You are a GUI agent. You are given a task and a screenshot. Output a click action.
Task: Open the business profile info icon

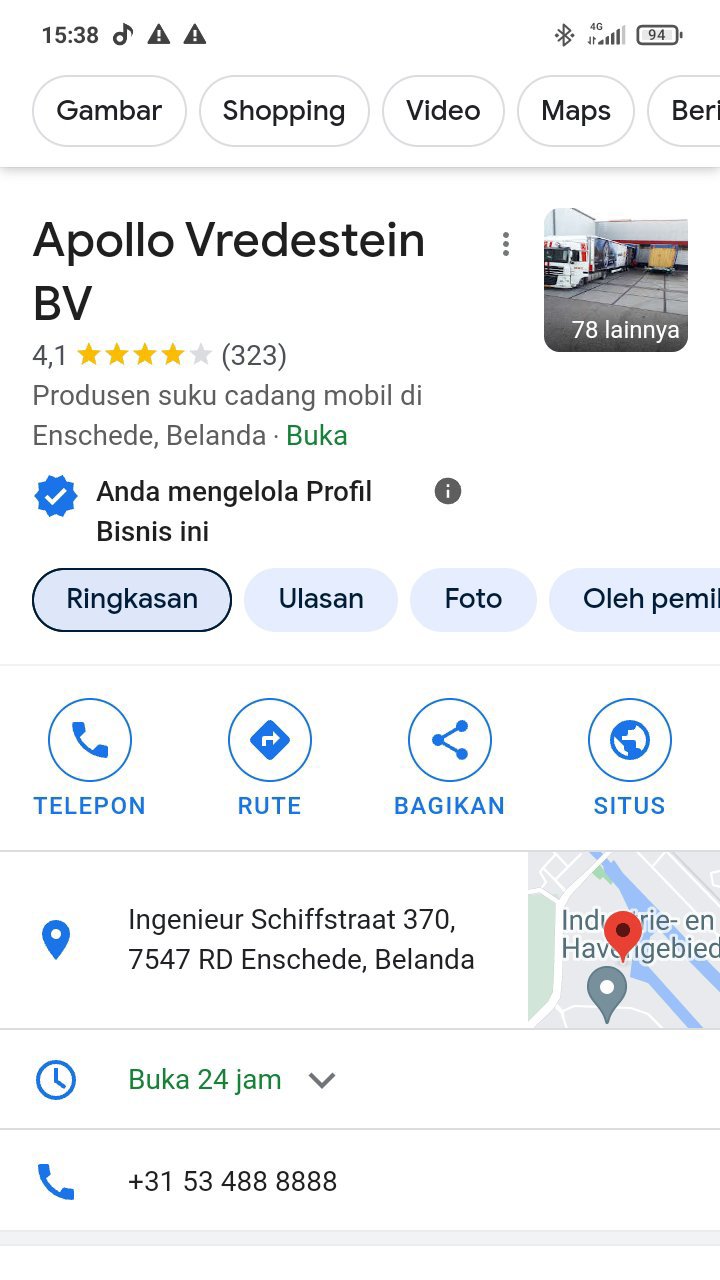pyautogui.click(x=448, y=491)
